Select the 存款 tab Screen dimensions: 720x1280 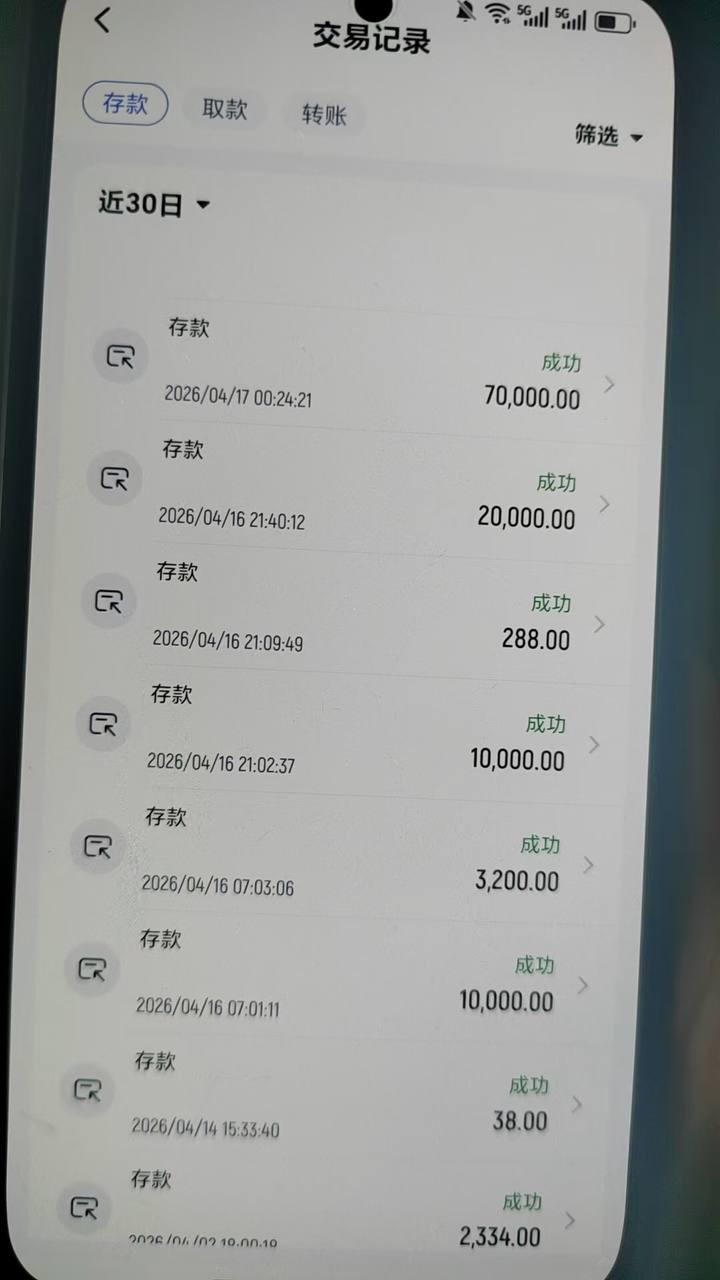[x=125, y=104]
